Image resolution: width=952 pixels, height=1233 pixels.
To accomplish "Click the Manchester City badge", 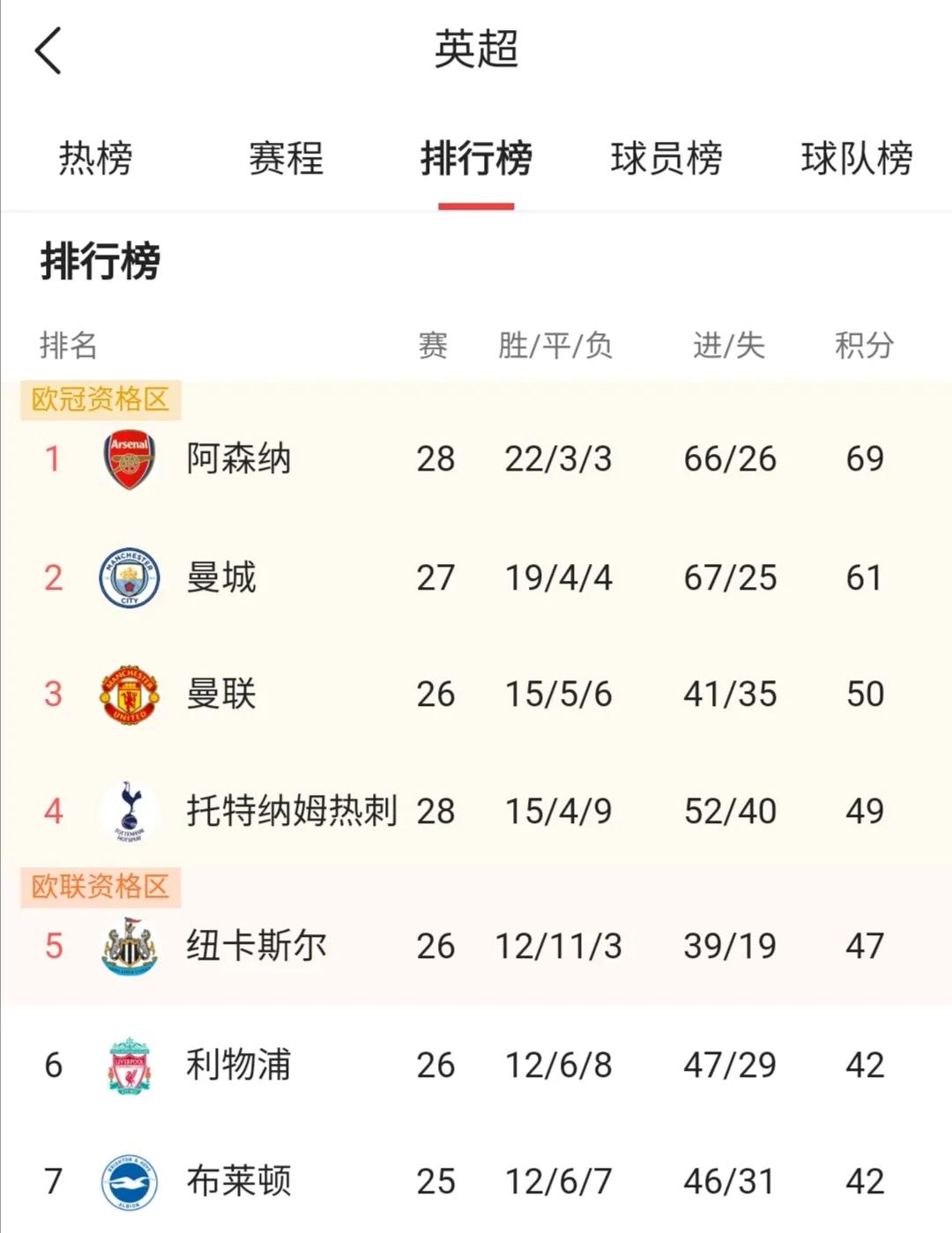I will click(x=129, y=577).
